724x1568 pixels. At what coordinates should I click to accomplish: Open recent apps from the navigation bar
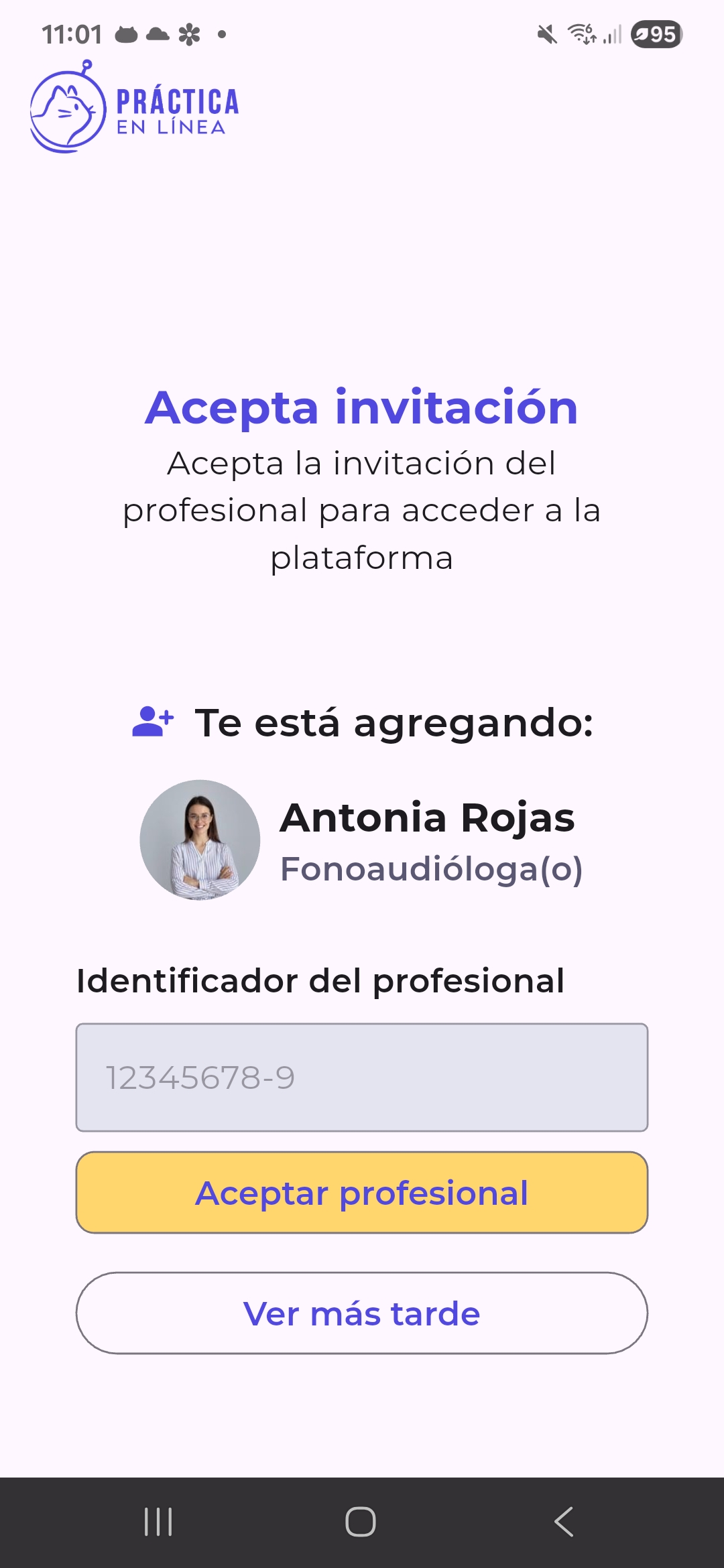click(158, 1522)
